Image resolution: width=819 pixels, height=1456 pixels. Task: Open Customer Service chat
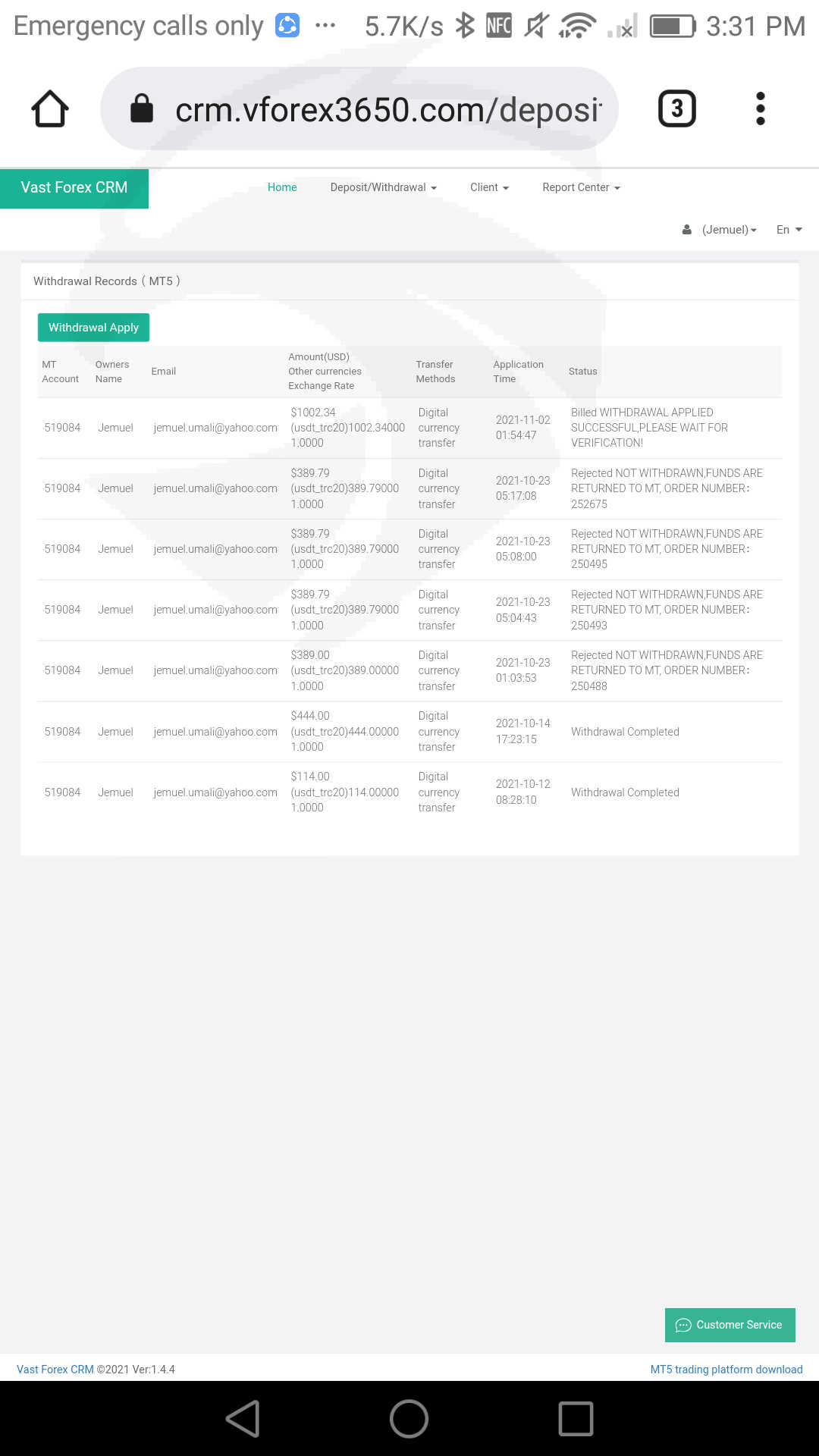click(730, 1325)
